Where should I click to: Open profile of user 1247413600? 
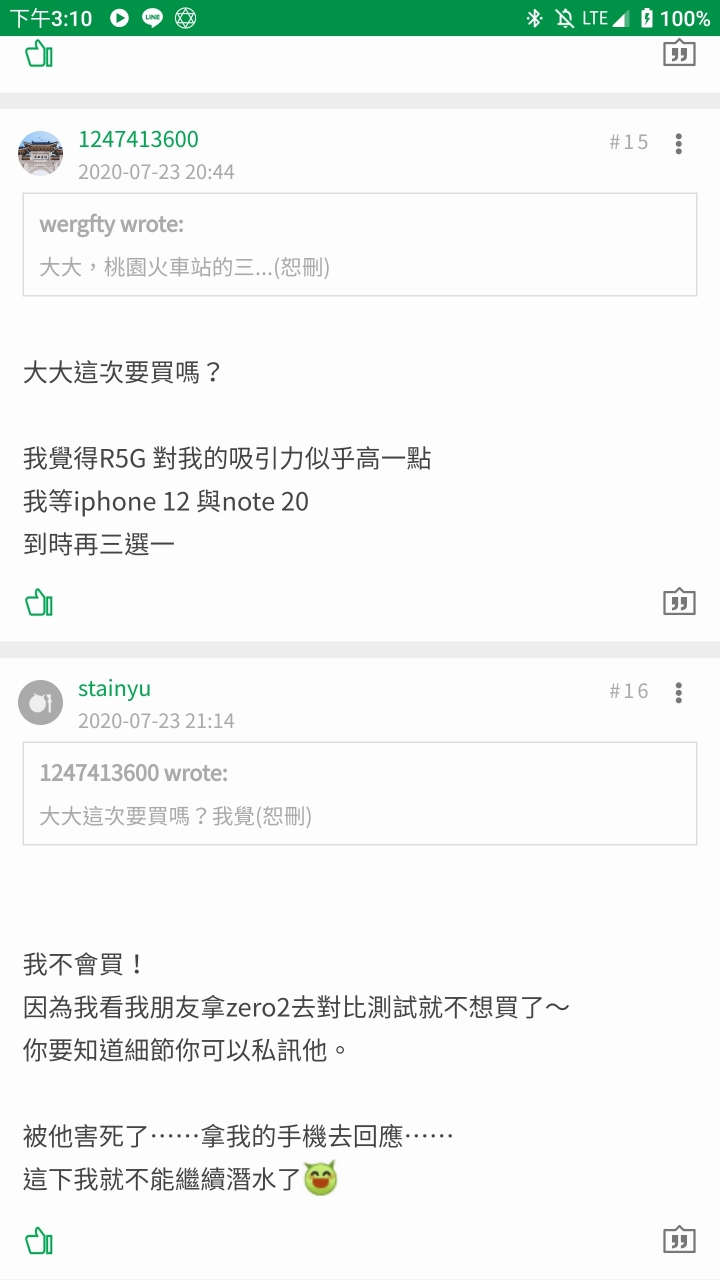[x=138, y=139]
